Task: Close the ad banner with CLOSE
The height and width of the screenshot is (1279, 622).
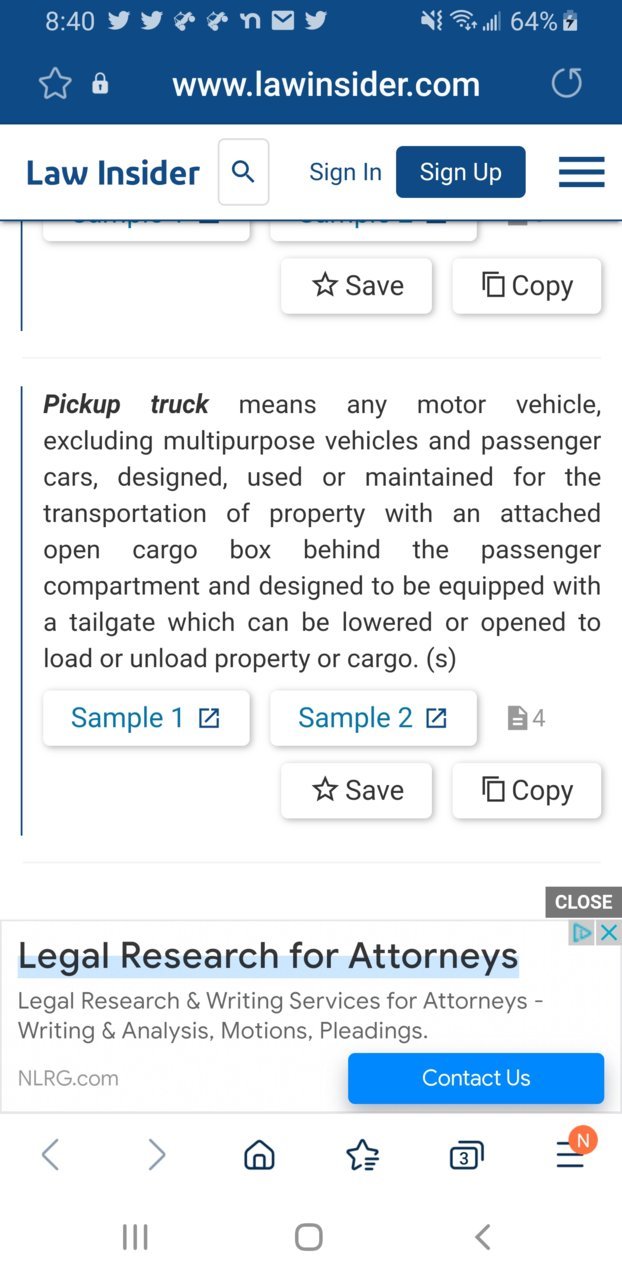Action: point(583,901)
